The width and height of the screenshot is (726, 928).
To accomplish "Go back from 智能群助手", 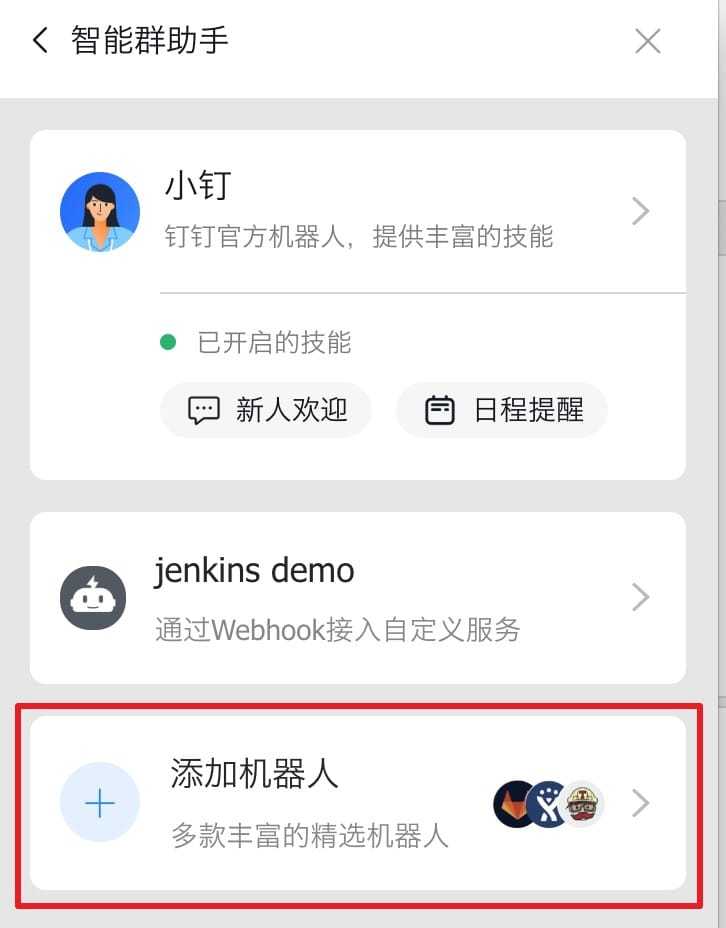I will pos(40,41).
